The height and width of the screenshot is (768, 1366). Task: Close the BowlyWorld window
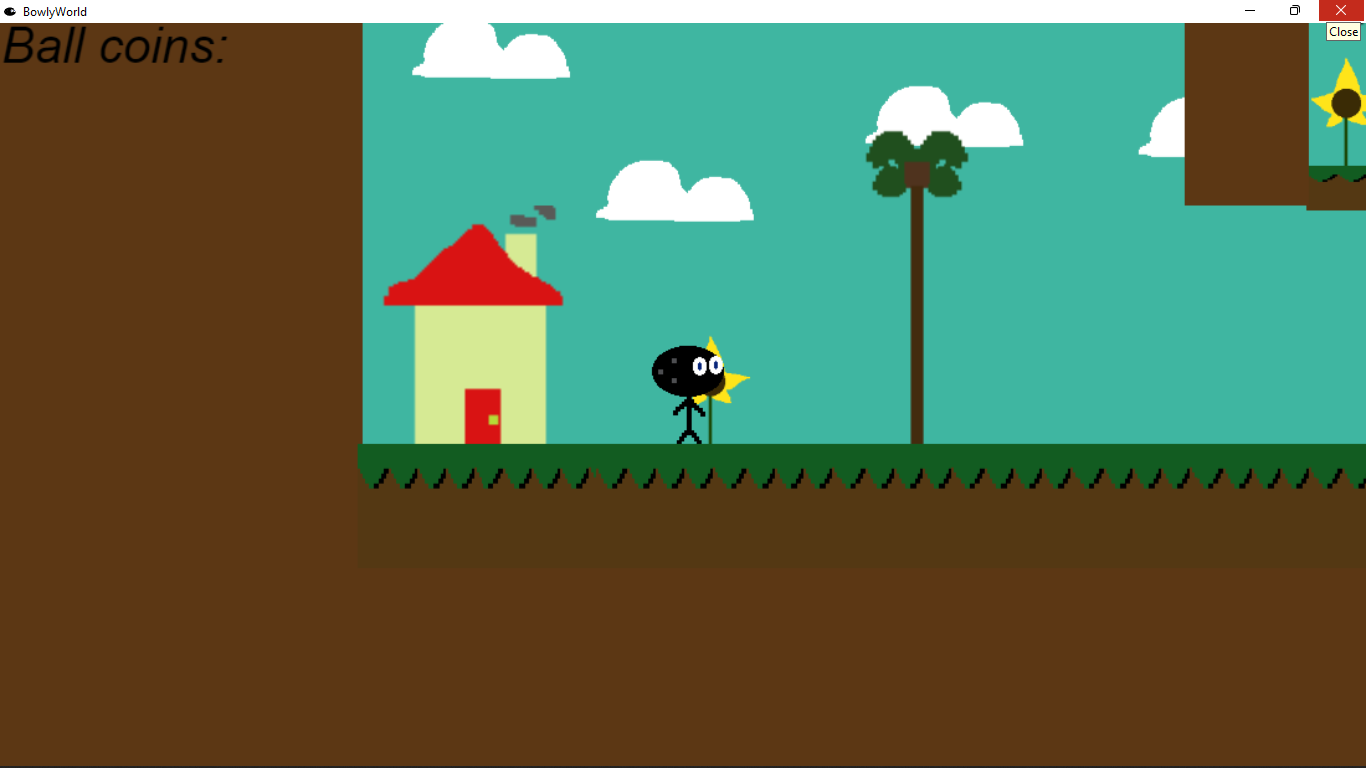point(1341,10)
